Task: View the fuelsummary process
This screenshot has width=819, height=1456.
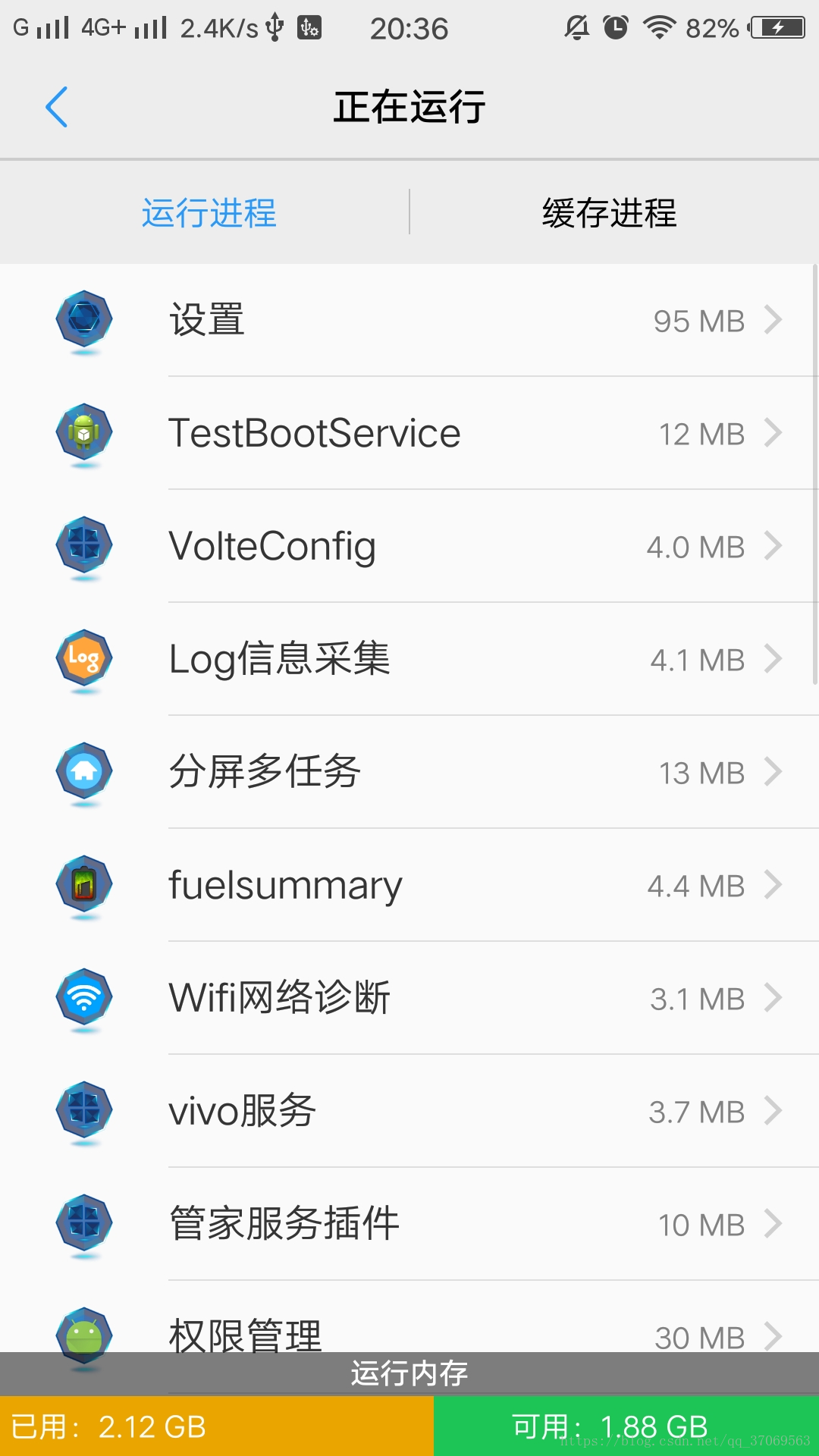Action: pyautogui.click(x=409, y=885)
